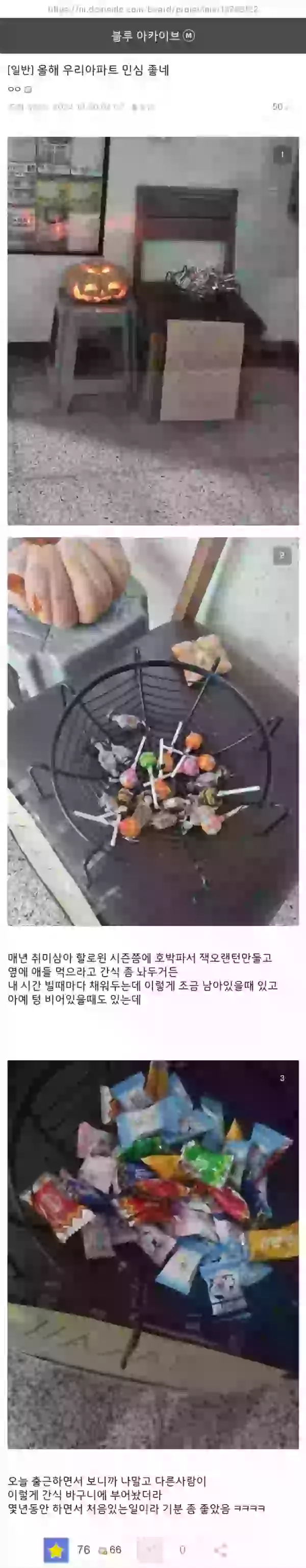View the first jack-o'-lantern photo
The height and width of the screenshot is (1568, 306).
[152, 331]
